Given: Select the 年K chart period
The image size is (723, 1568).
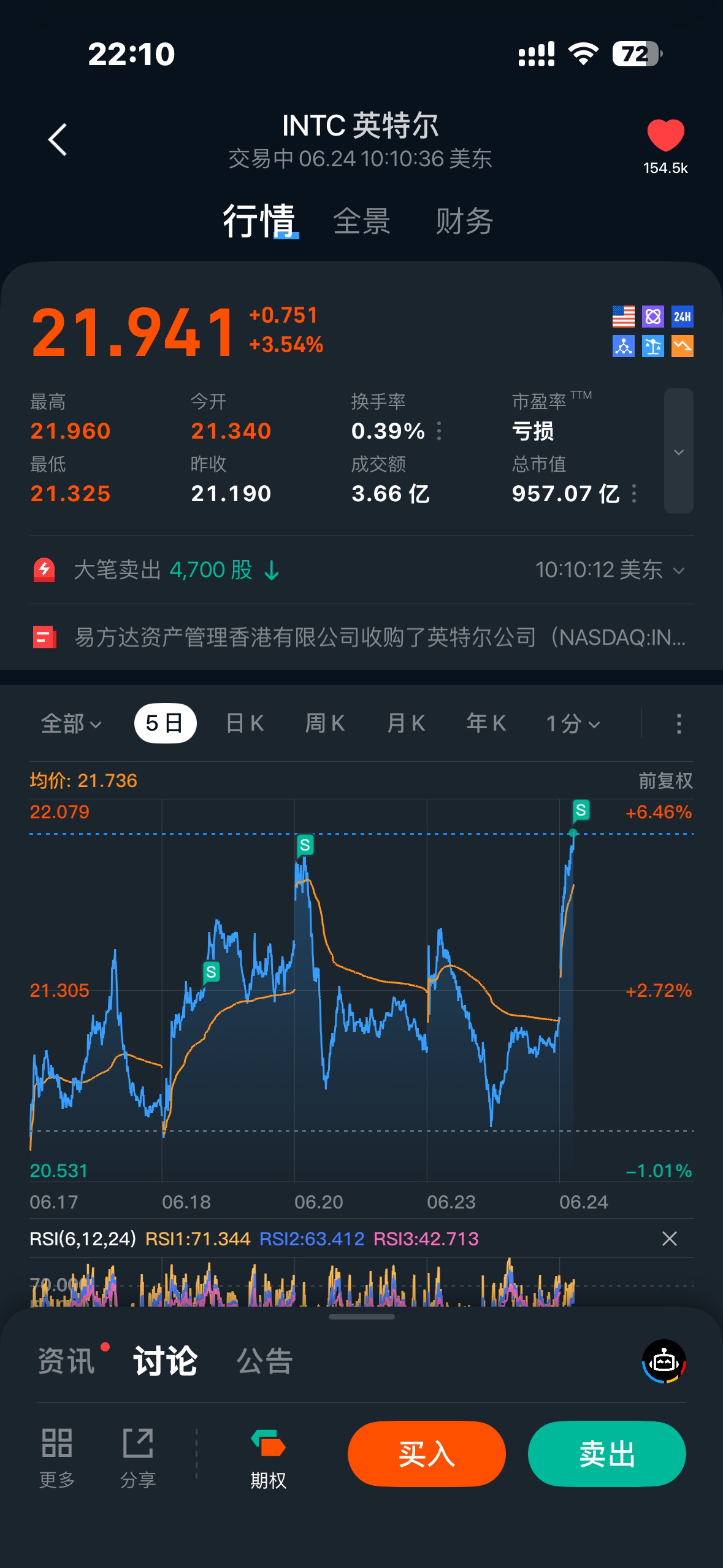Looking at the screenshot, I should coord(486,723).
